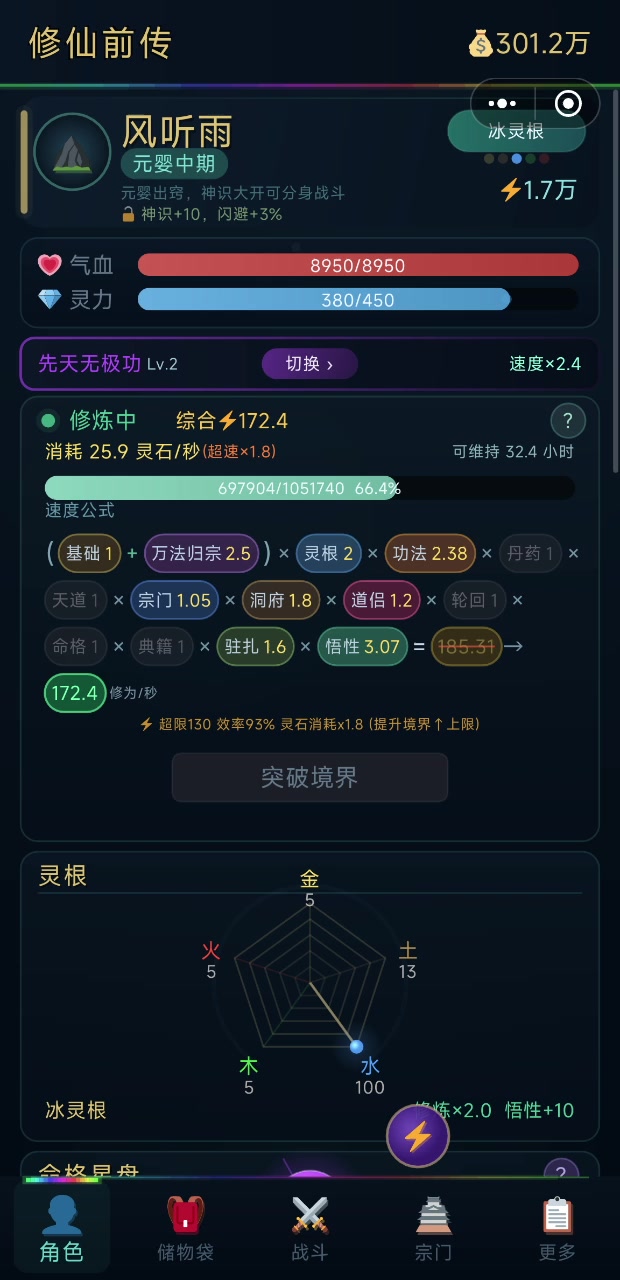Switch to the 角色 tab
The width and height of the screenshot is (620, 1280).
coord(61,1228)
